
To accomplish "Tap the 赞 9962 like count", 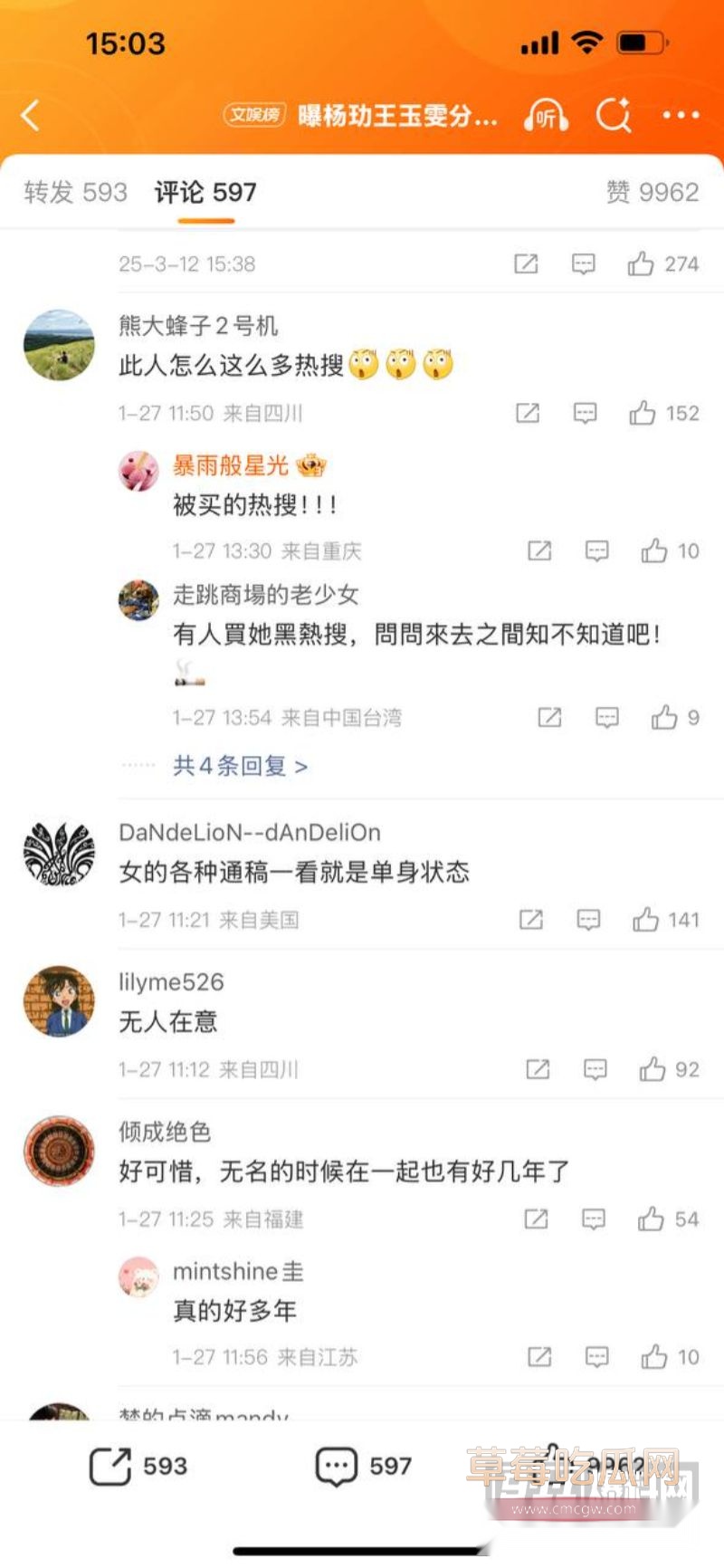I will pos(652,192).
